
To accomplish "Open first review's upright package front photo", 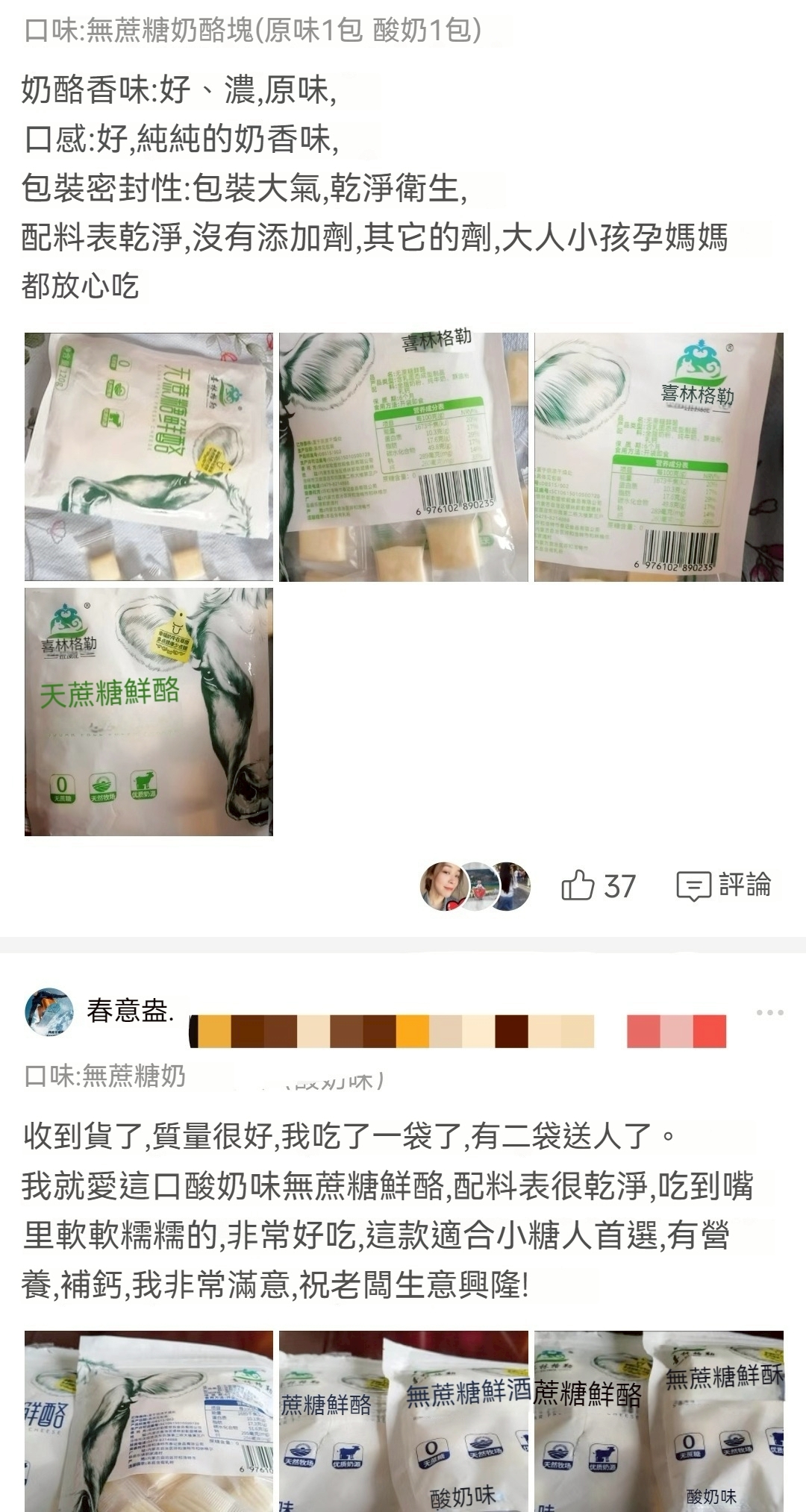I will coord(149,712).
